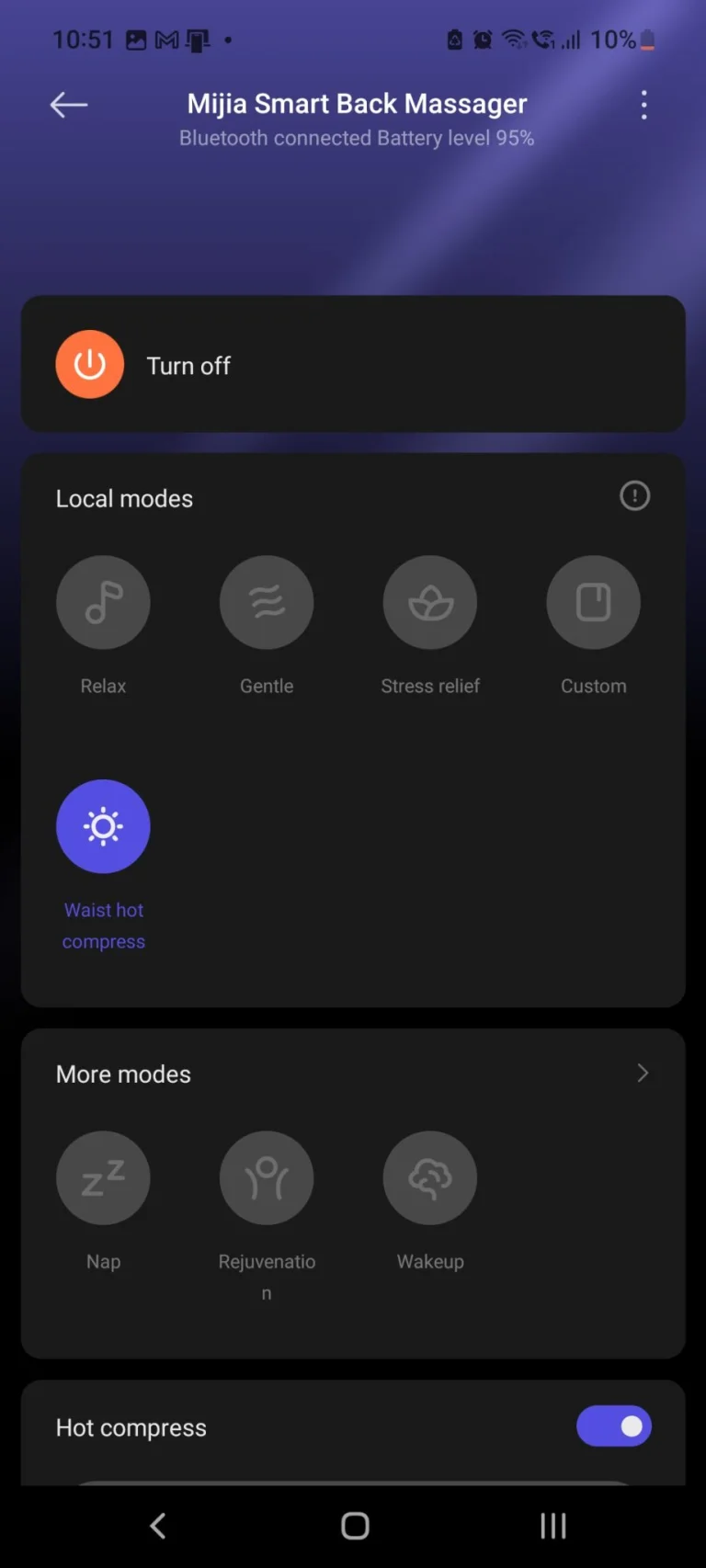
Task: Tap the home button in the navigation bar
Action: pyautogui.click(x=353, y=1525)
